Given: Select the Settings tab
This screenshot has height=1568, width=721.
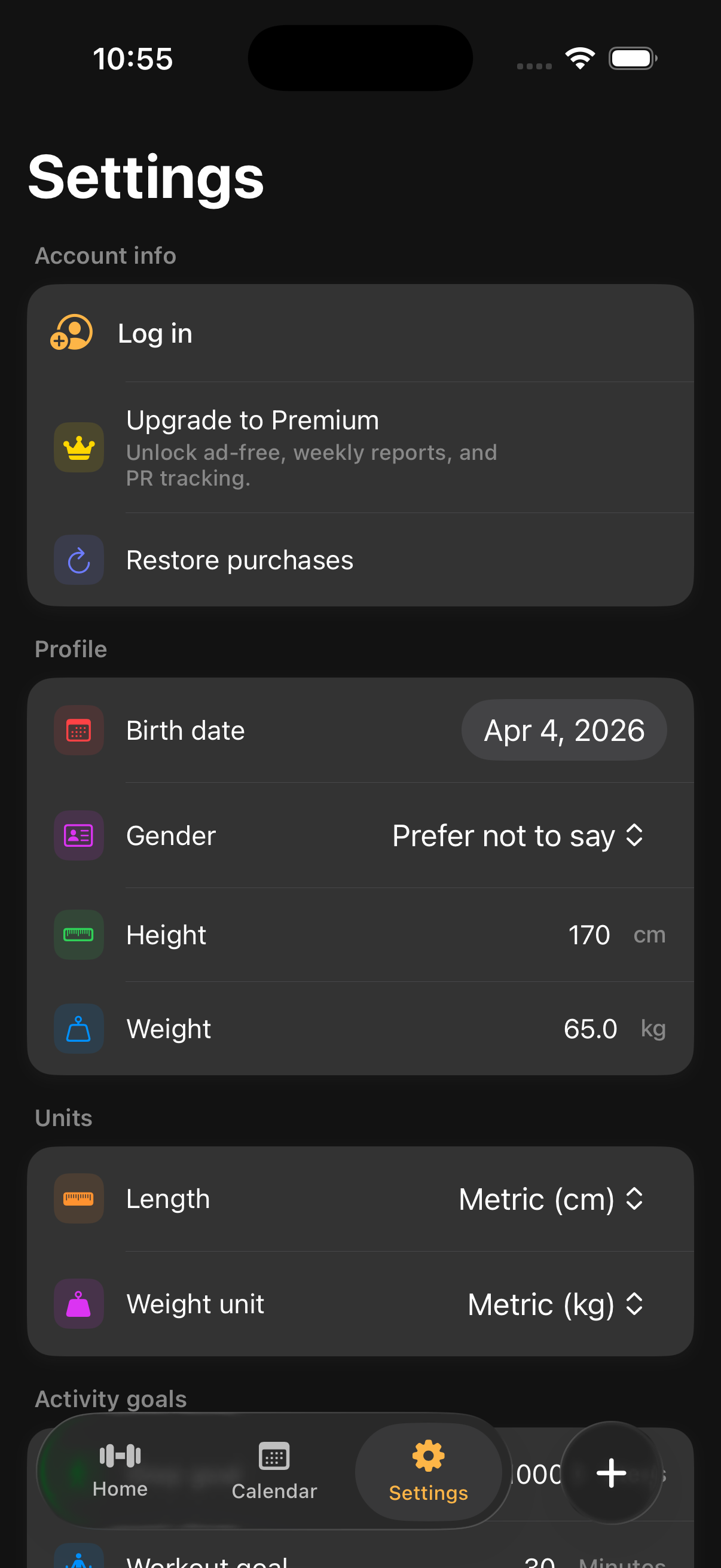Looking at the screenshot, I should (x=428, y=1471).
